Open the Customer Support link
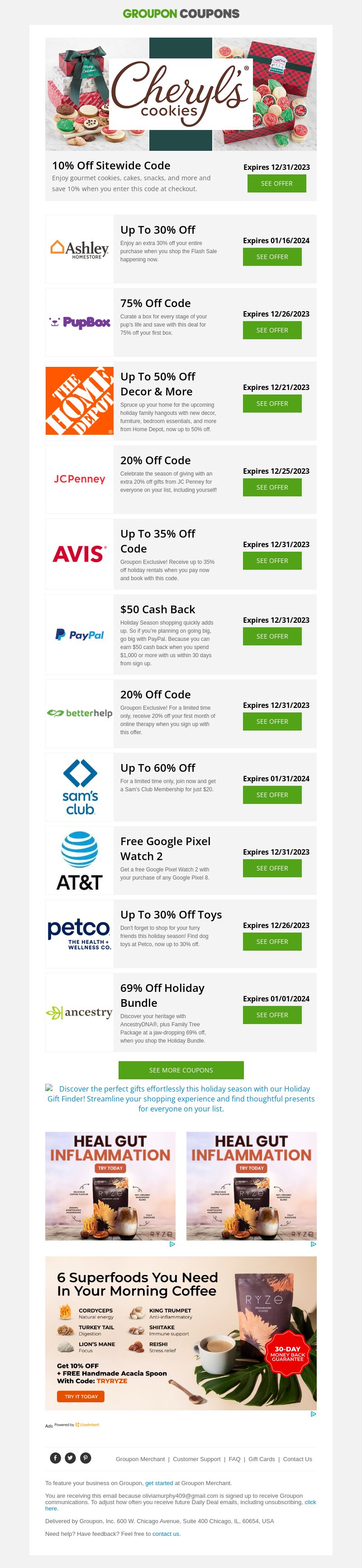362x1568 pixels. point(196,1459)
